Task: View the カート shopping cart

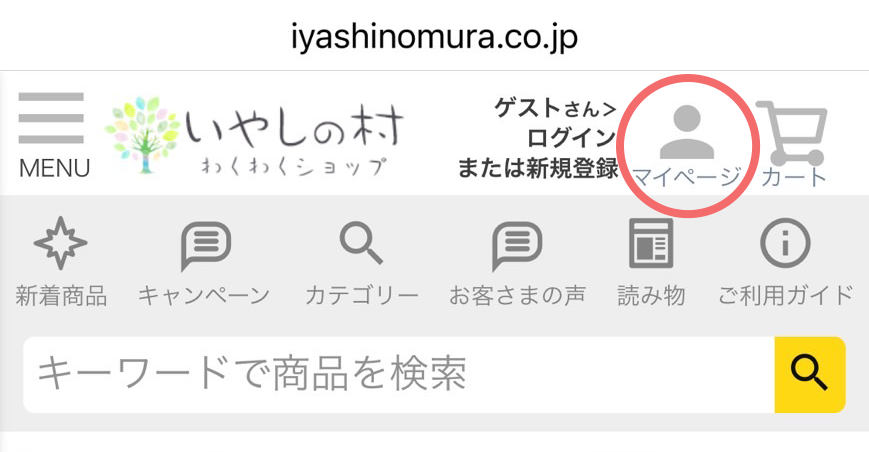Action: point(793,145)
